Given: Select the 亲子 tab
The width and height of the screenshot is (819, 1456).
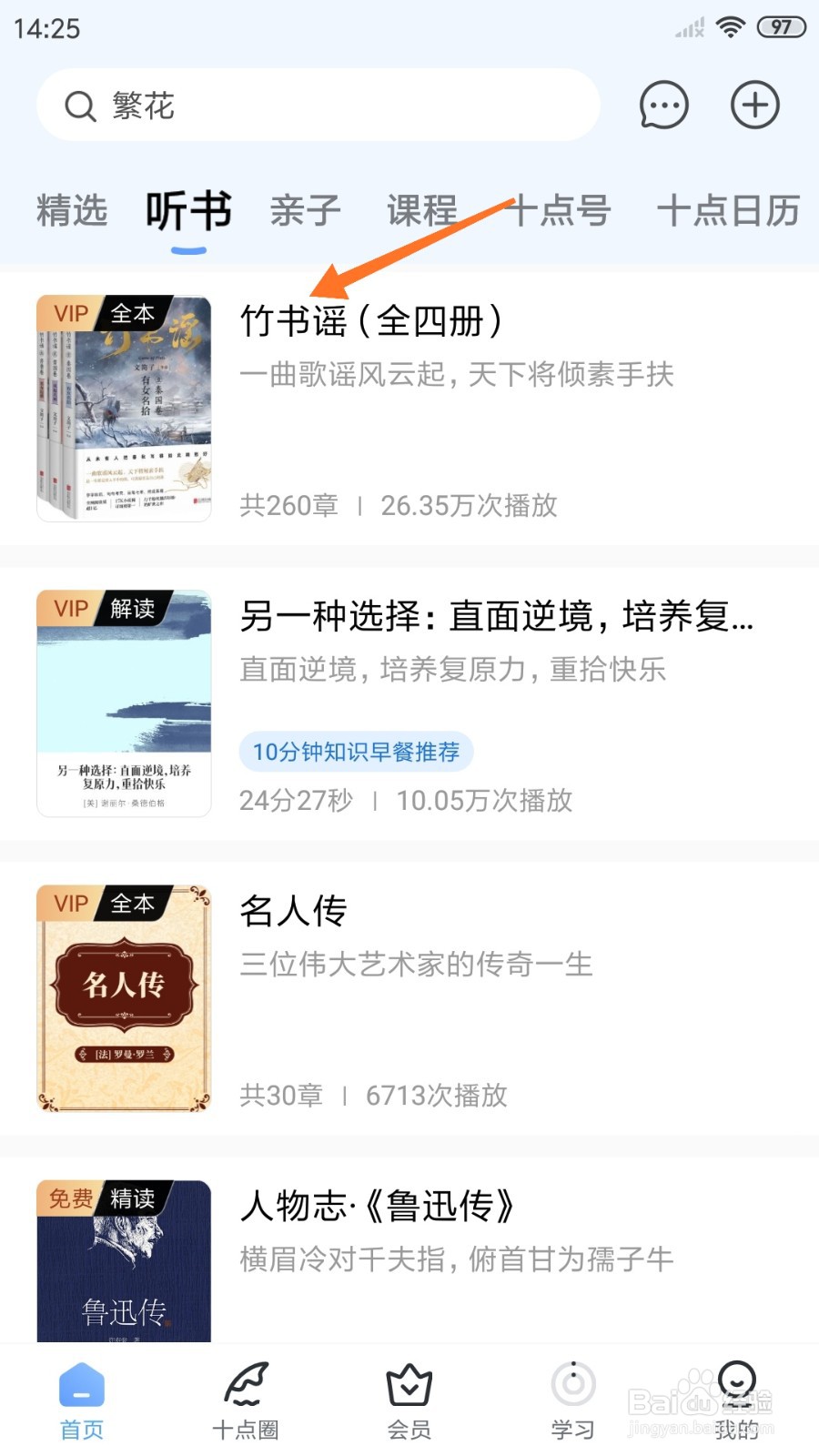Looking at the screenshot, I should (x=306, y=211).
